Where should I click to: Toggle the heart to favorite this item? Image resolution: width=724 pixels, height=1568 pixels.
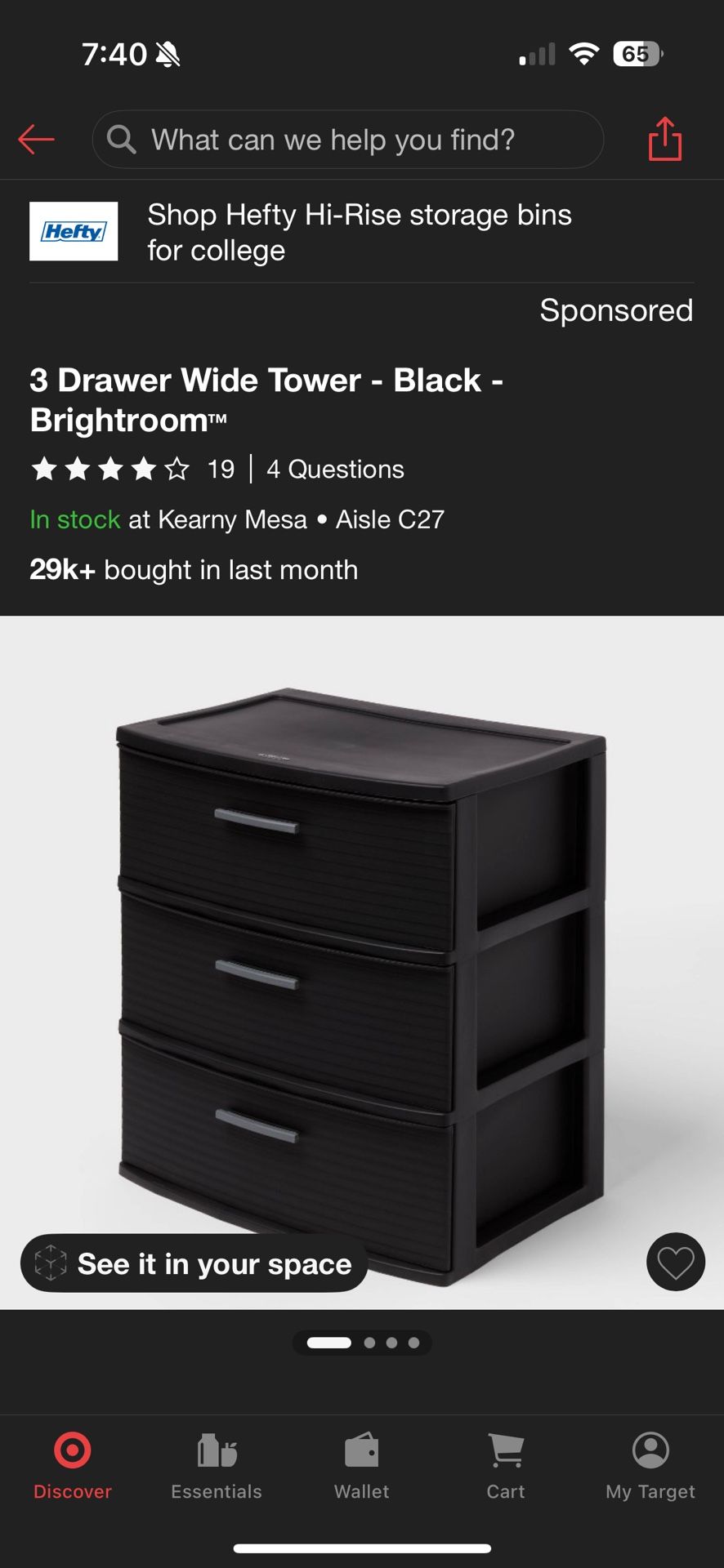675,1262
